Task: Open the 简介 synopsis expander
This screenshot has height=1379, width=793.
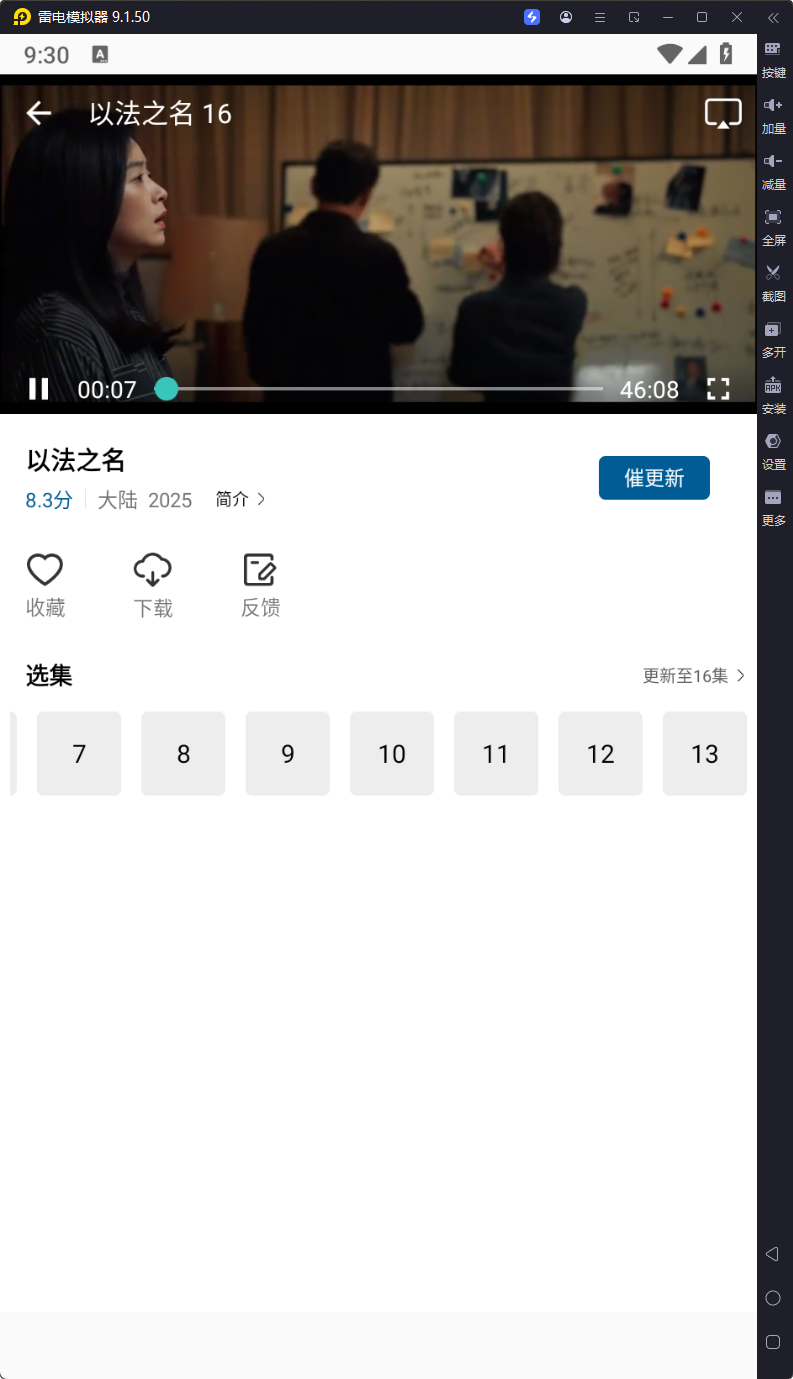Action: 240,499
